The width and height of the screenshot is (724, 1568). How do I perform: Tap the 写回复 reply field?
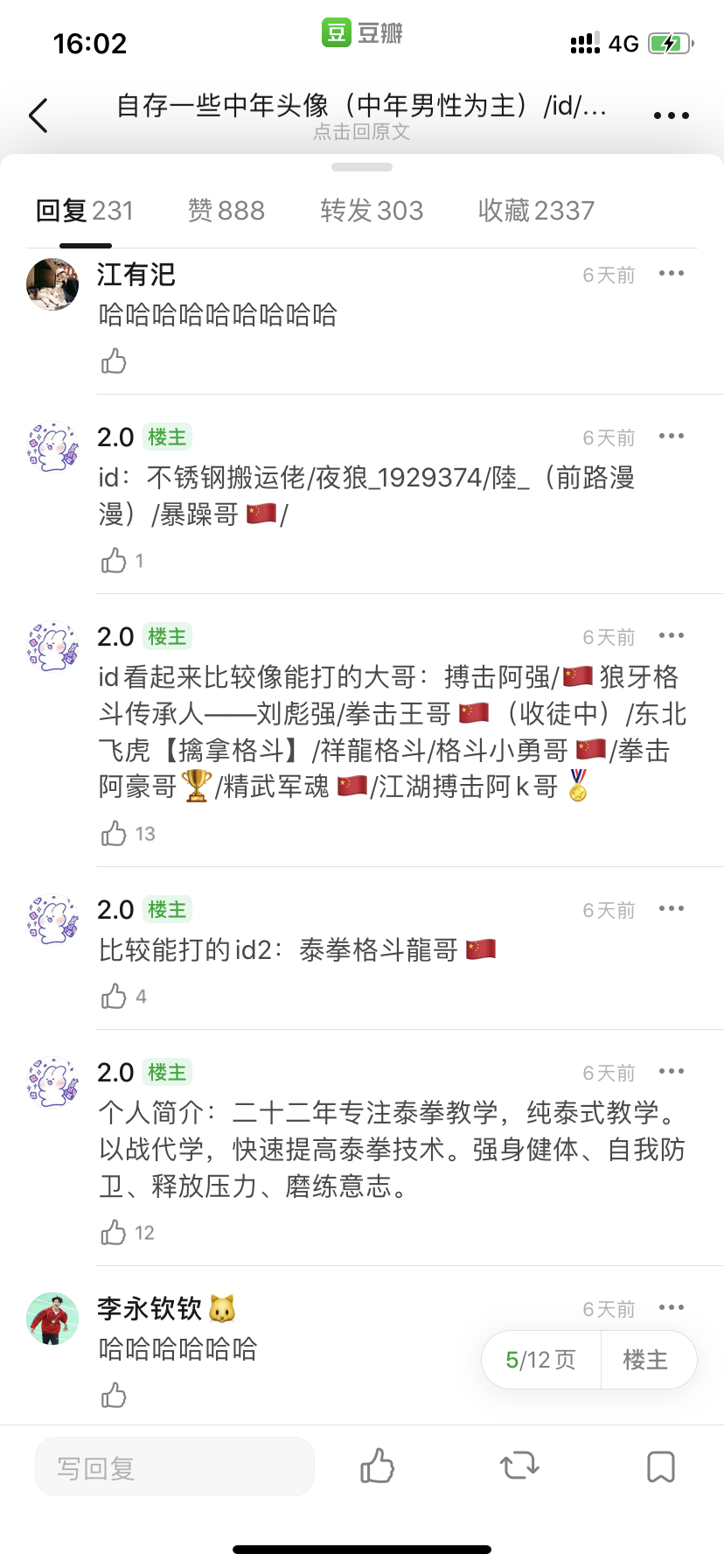(x=175, y=1466)
